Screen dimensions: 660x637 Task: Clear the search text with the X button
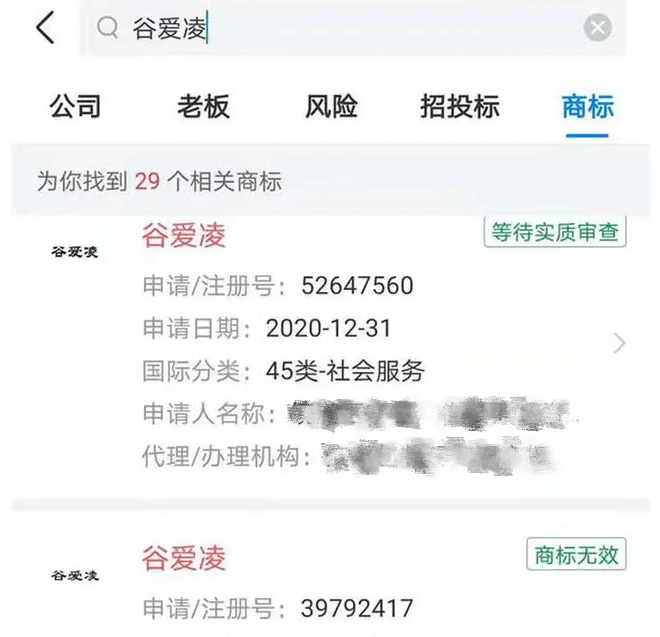pyautogui.click(x=597, y=28)
